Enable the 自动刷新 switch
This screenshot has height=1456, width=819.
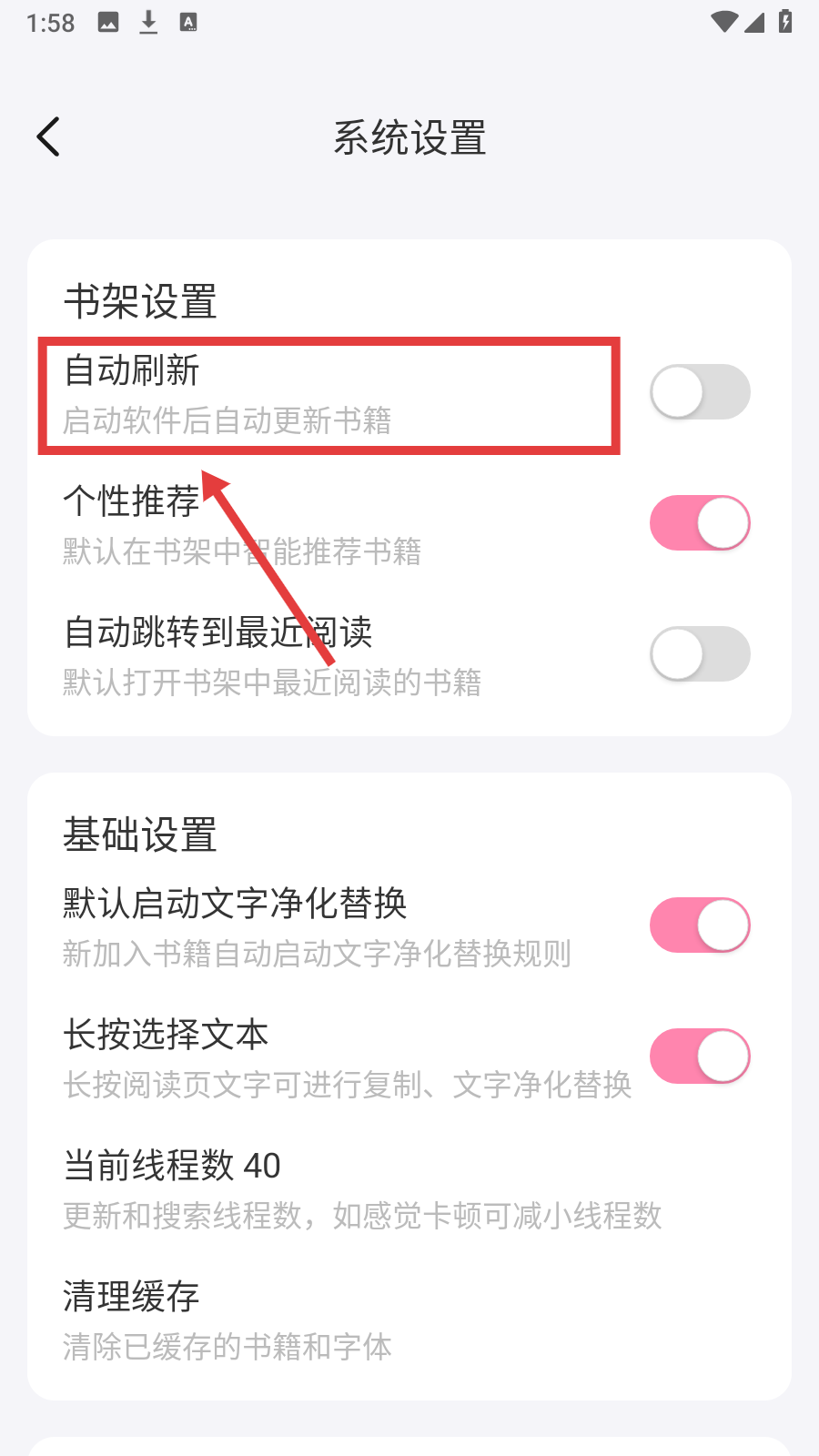click(x=700, y=392)
